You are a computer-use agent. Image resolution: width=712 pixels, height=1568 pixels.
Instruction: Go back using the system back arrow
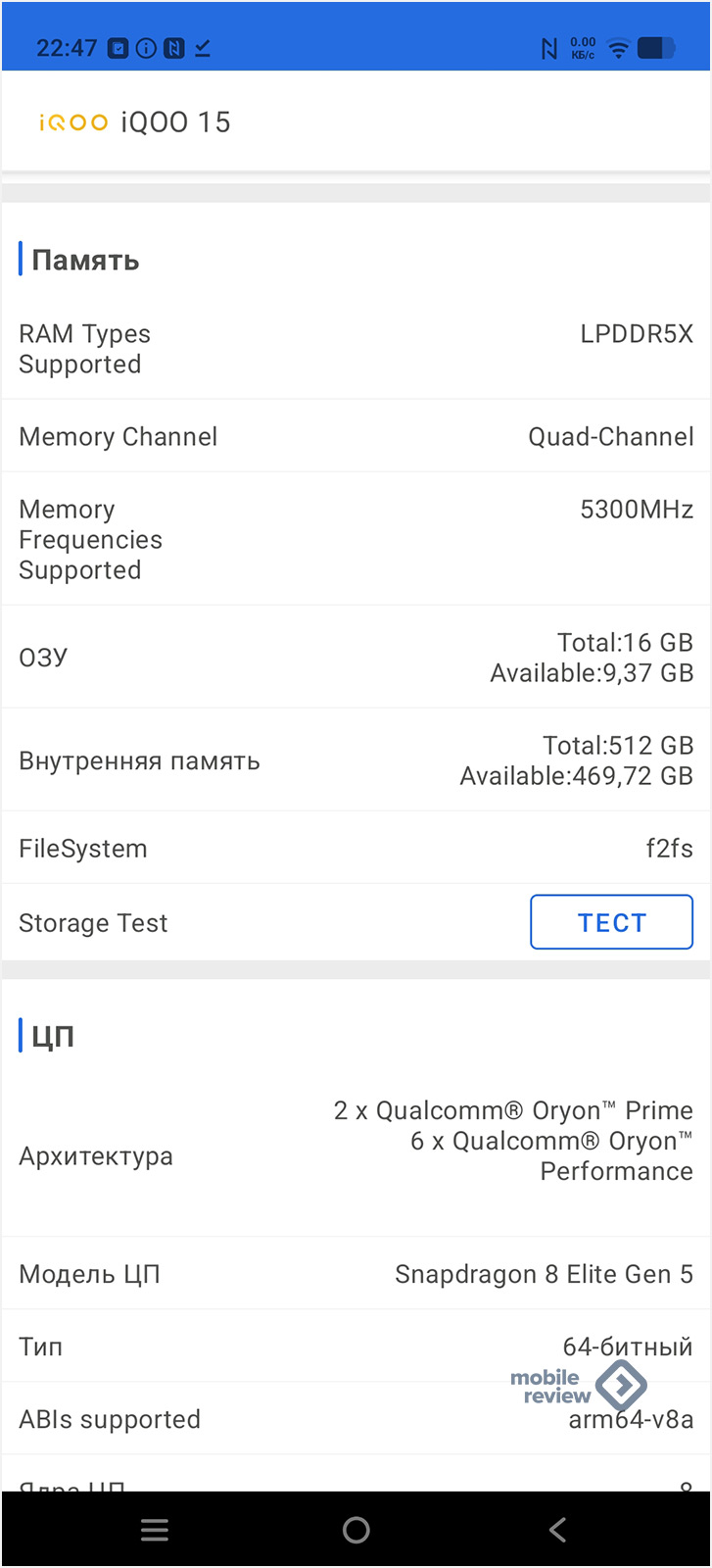click(x=557, y=1530)
